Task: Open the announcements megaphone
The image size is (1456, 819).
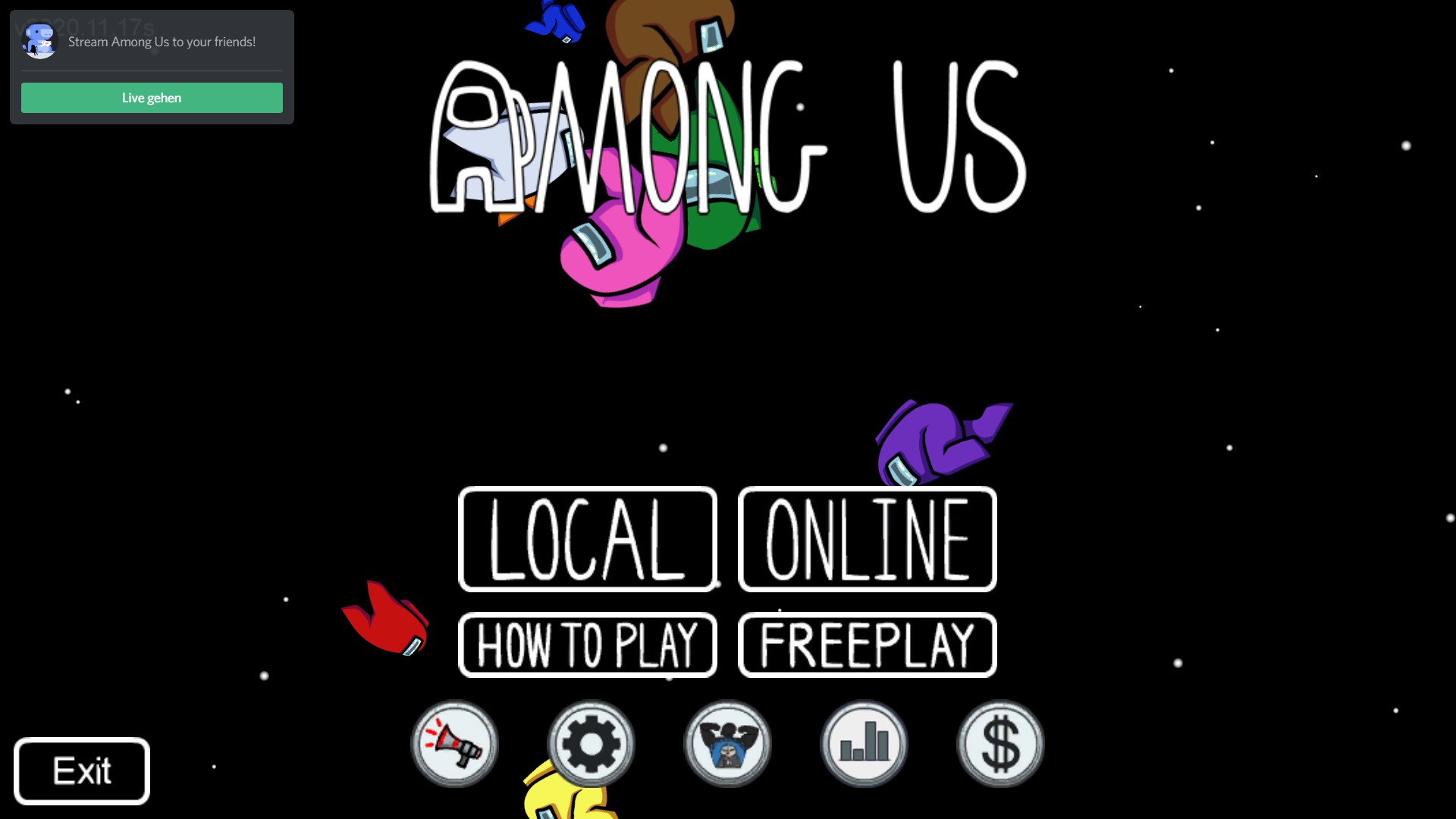Action: tap(455, 744)
